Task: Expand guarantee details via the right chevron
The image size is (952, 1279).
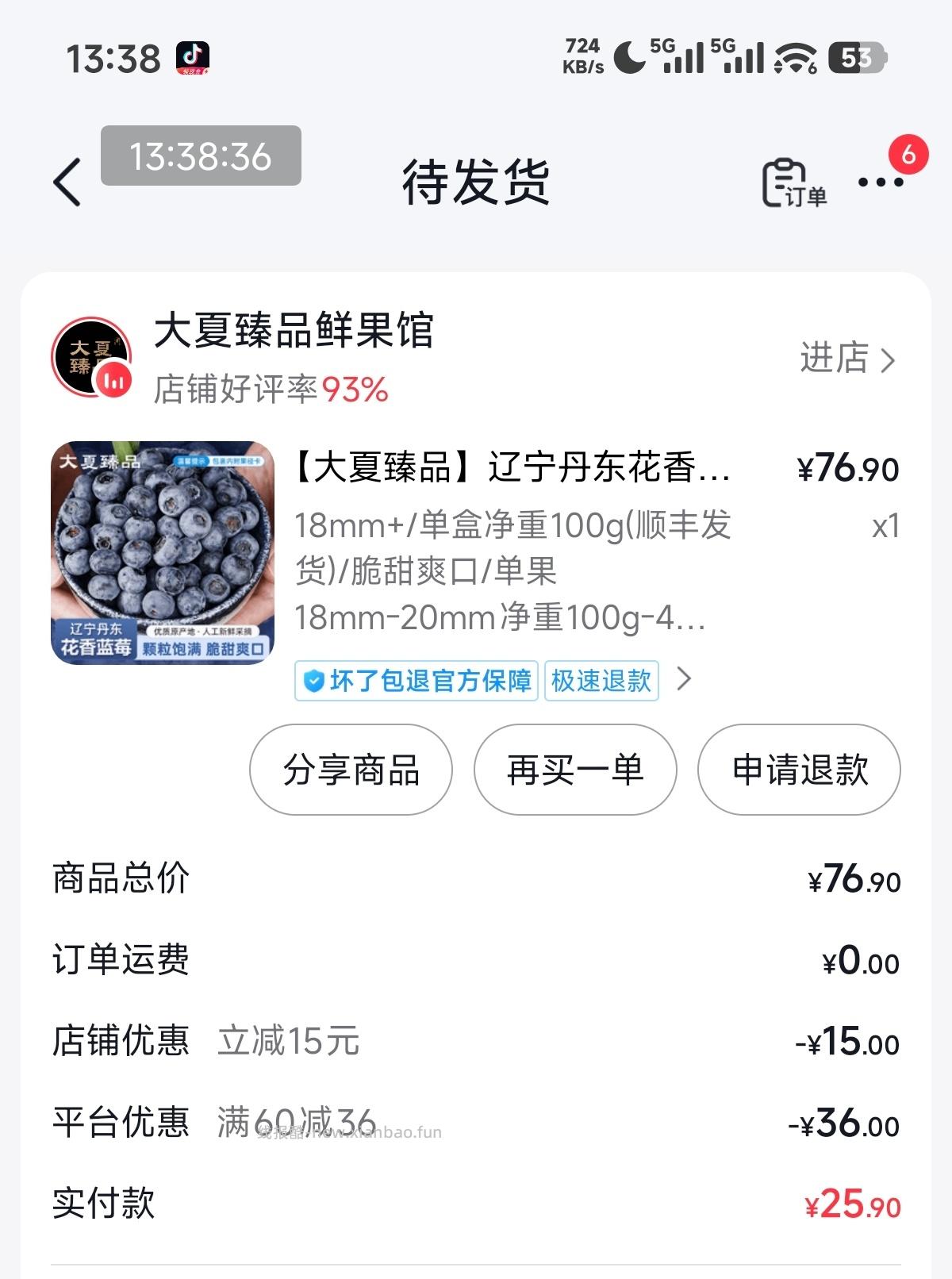Action: (684, 680)
